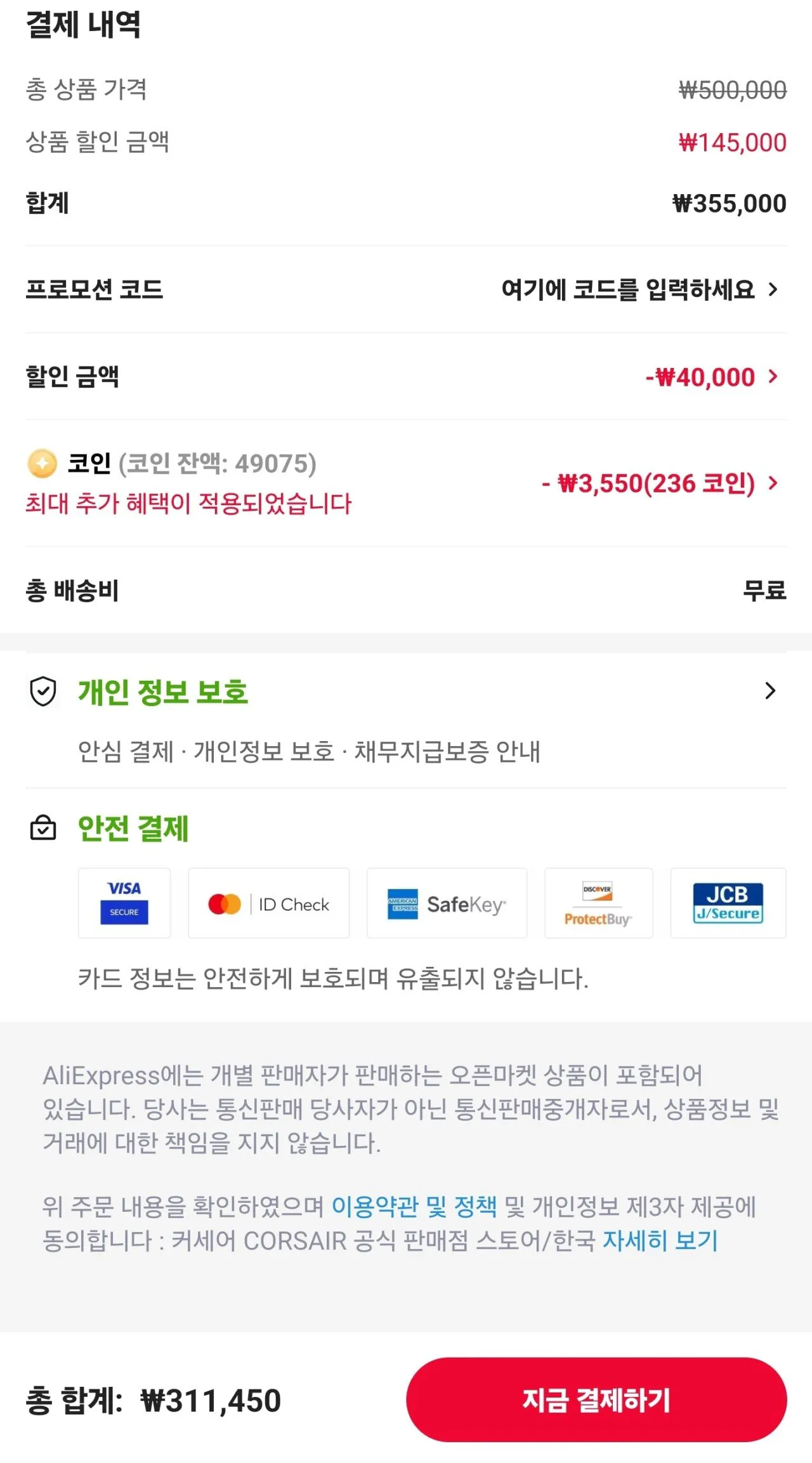
Task: Open the 할인 금액 discount details
Action: (775, 377)
